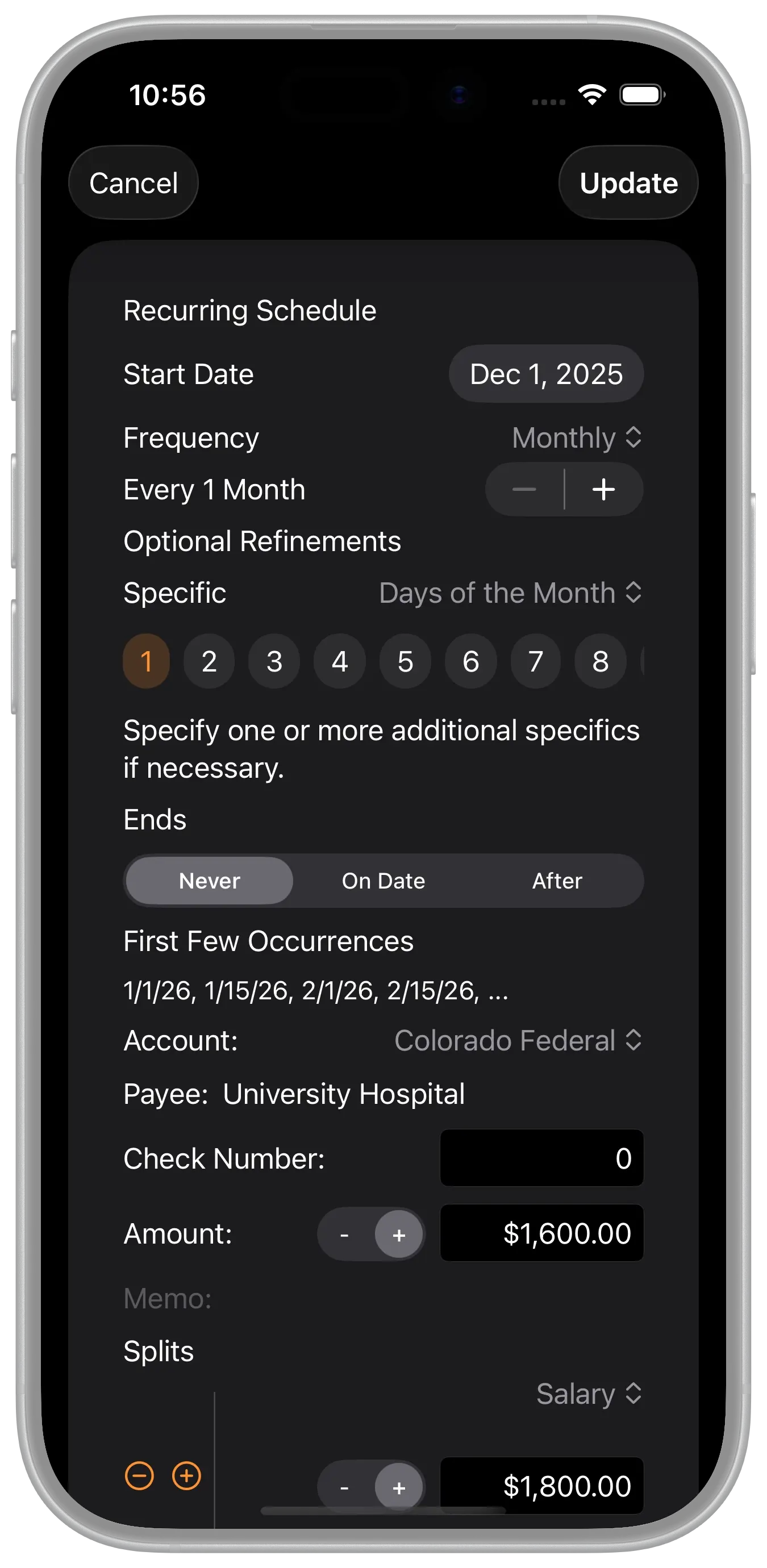Open the Days of the Month dropdown
The width and height of the screenshot is (767, 1568).
[510, 593]
